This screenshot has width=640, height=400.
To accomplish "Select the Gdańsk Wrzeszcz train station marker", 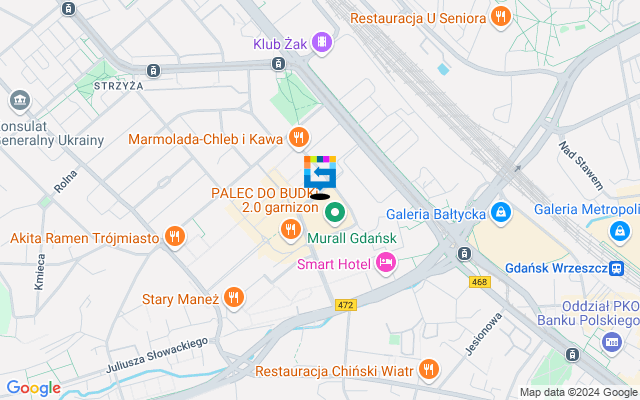I will pos(619,267).
